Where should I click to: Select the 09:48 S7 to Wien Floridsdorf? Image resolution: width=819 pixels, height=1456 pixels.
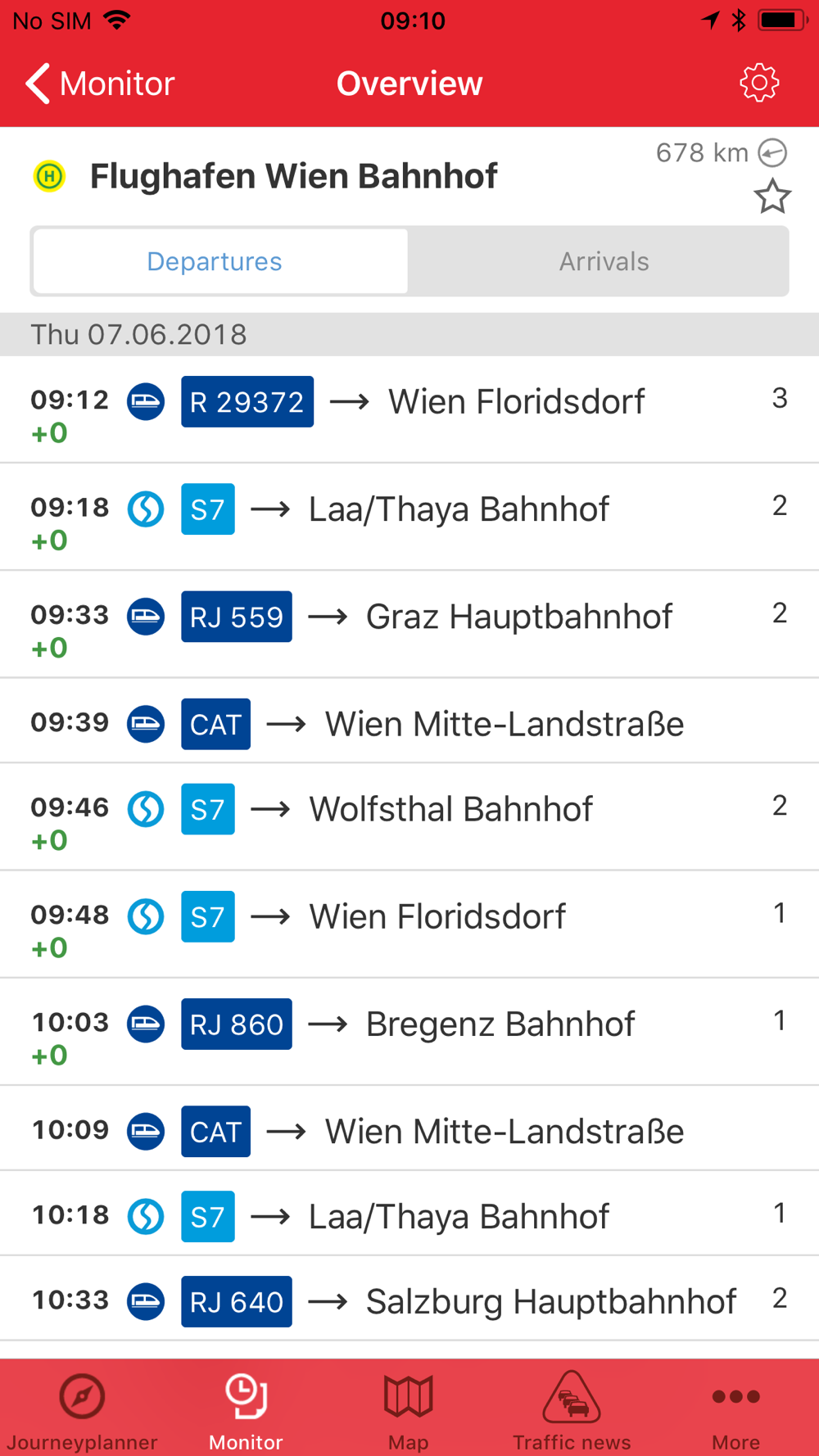point(409,924)
